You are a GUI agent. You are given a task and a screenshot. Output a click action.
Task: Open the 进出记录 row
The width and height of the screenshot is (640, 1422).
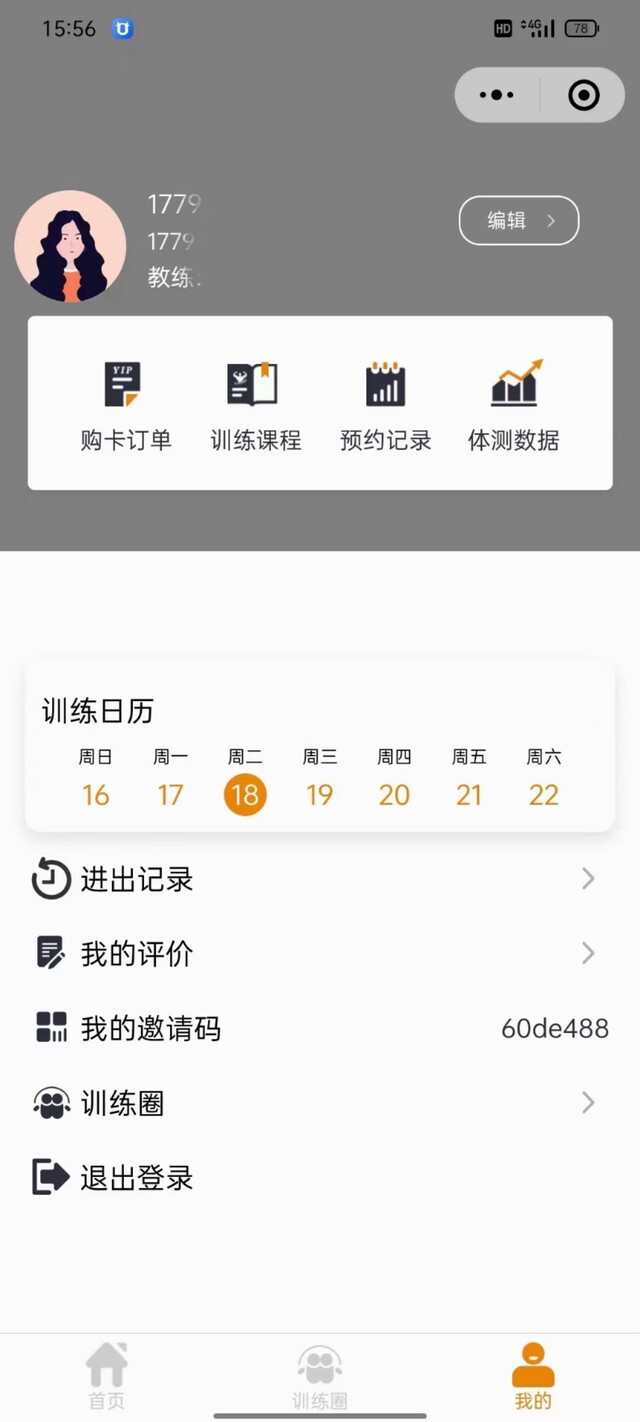tap(320, 879)
